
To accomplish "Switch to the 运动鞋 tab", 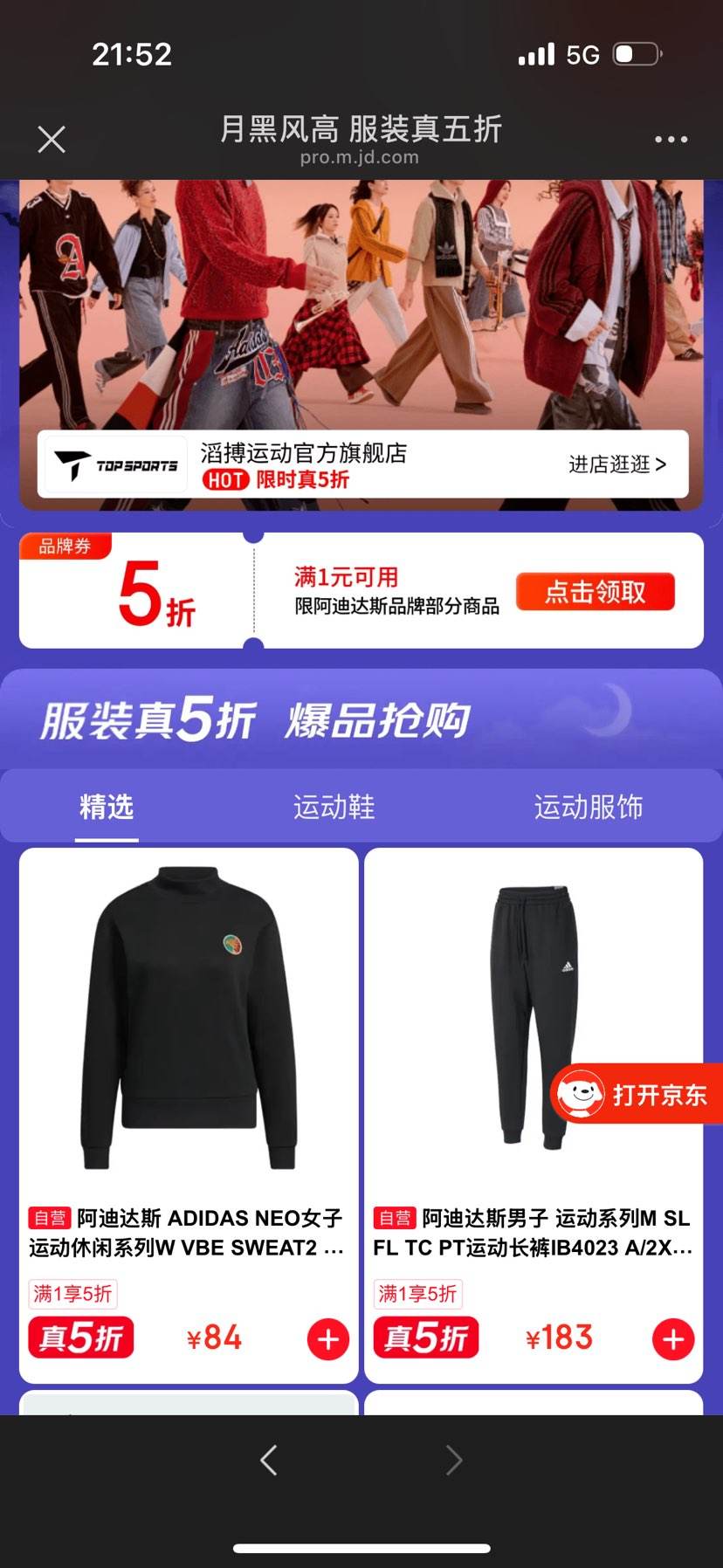I will pyautogui.click(x=333, y=807).
